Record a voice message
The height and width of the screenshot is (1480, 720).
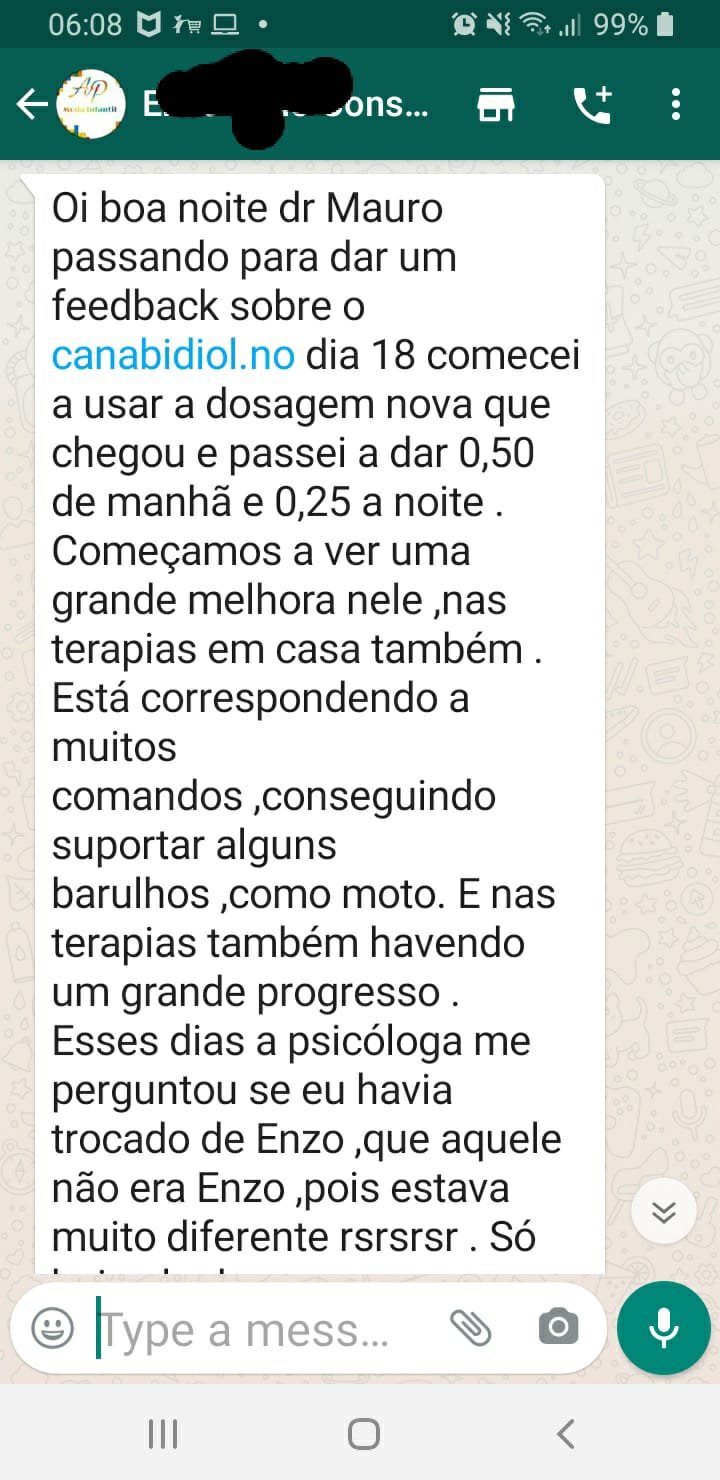pos(664,1328)
